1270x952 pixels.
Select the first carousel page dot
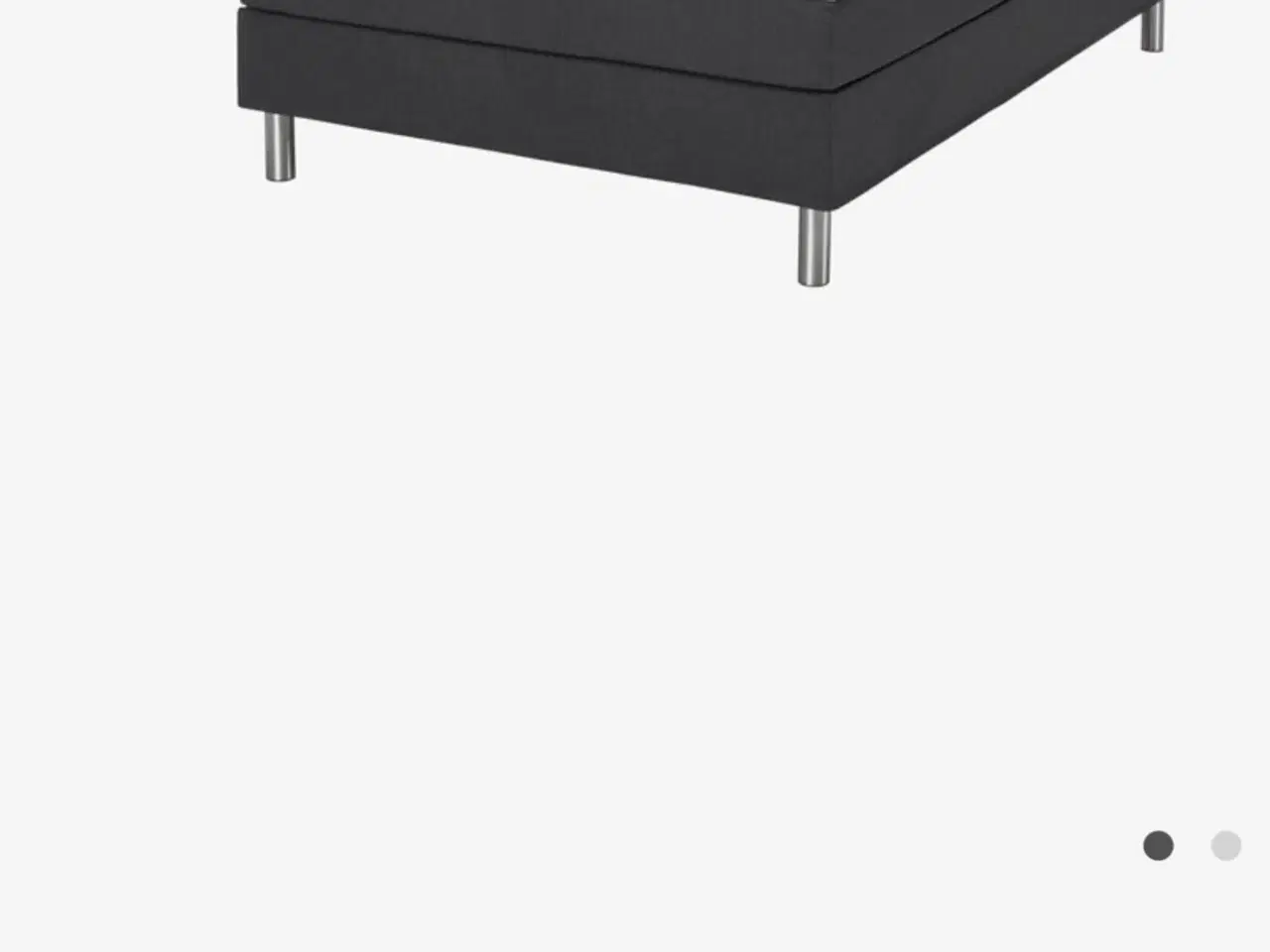click(x=1158, y=846)
